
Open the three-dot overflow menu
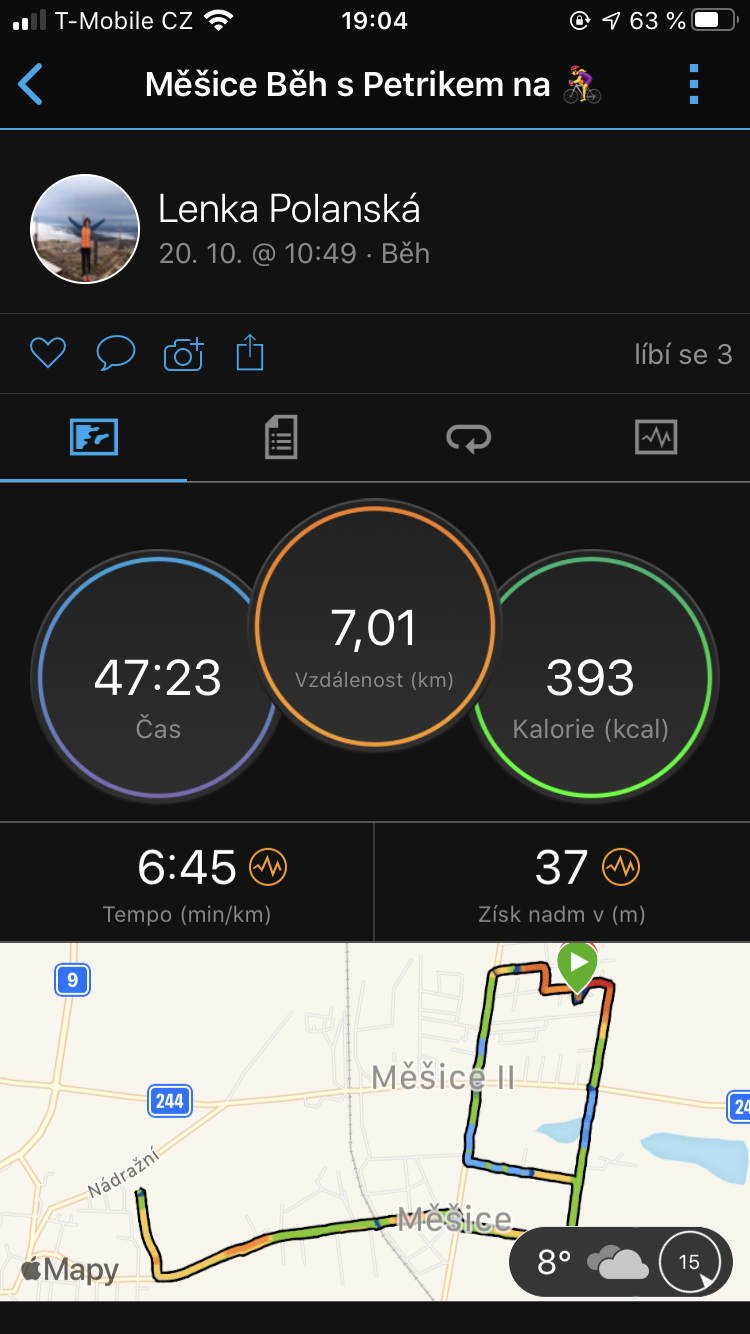(x=694, y=84)
